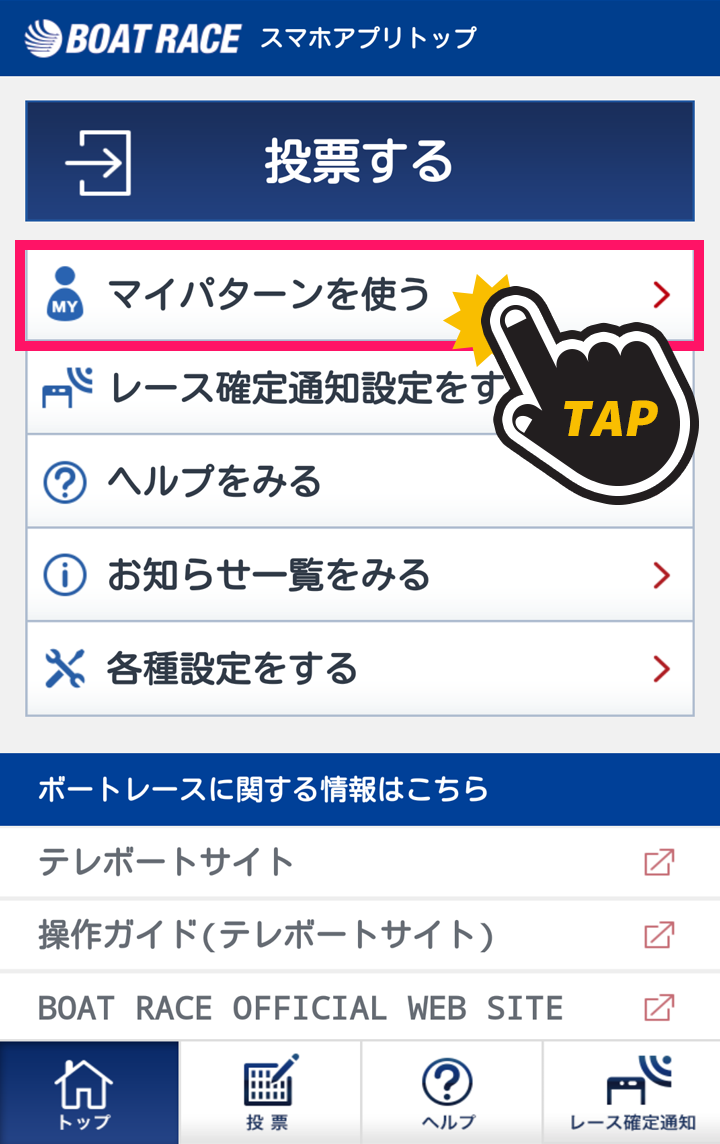Tap the 投票する button
Viewport: 720px width, 1144px height.
point(360,161)
